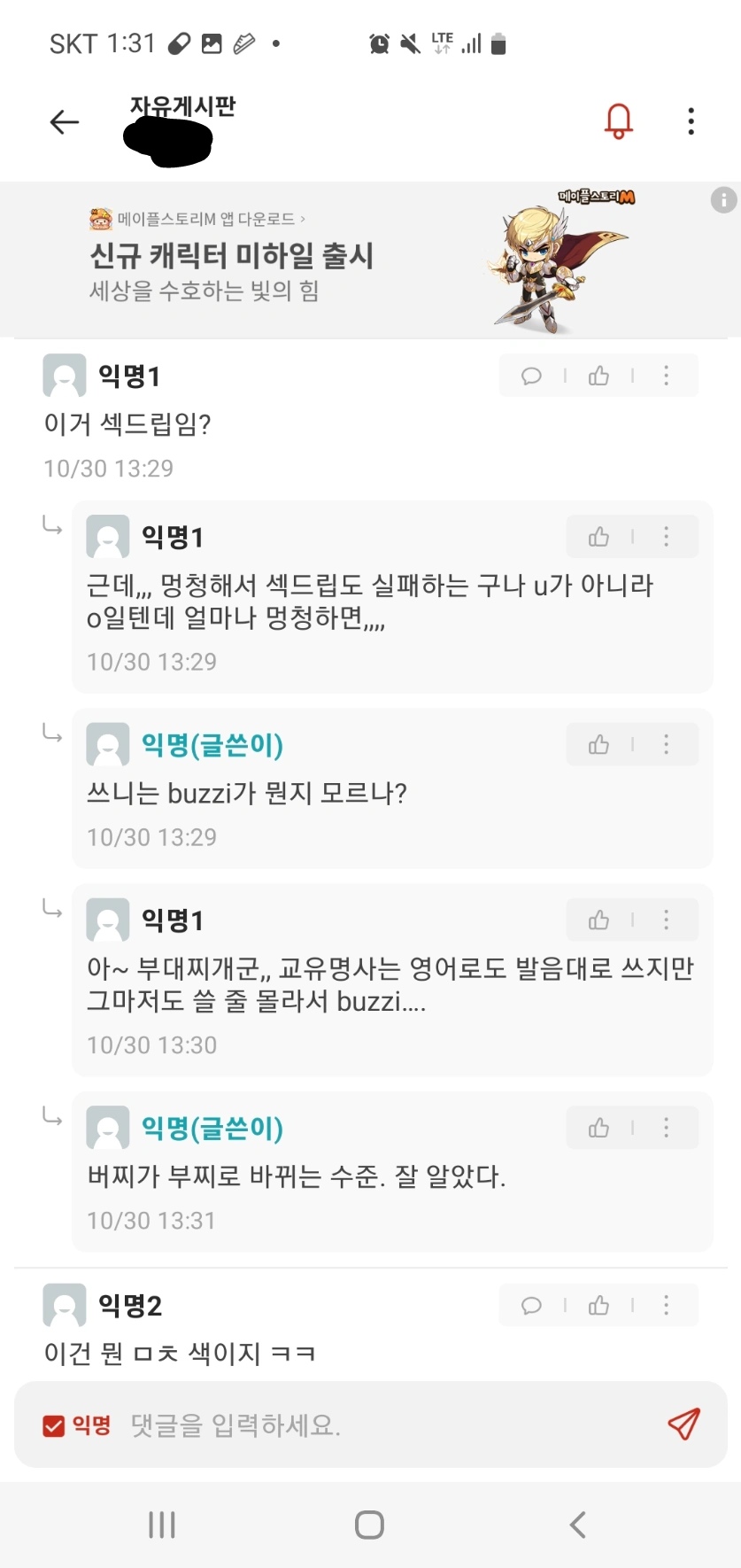
Task: Open the red notification bell
Action: (618, 120)
